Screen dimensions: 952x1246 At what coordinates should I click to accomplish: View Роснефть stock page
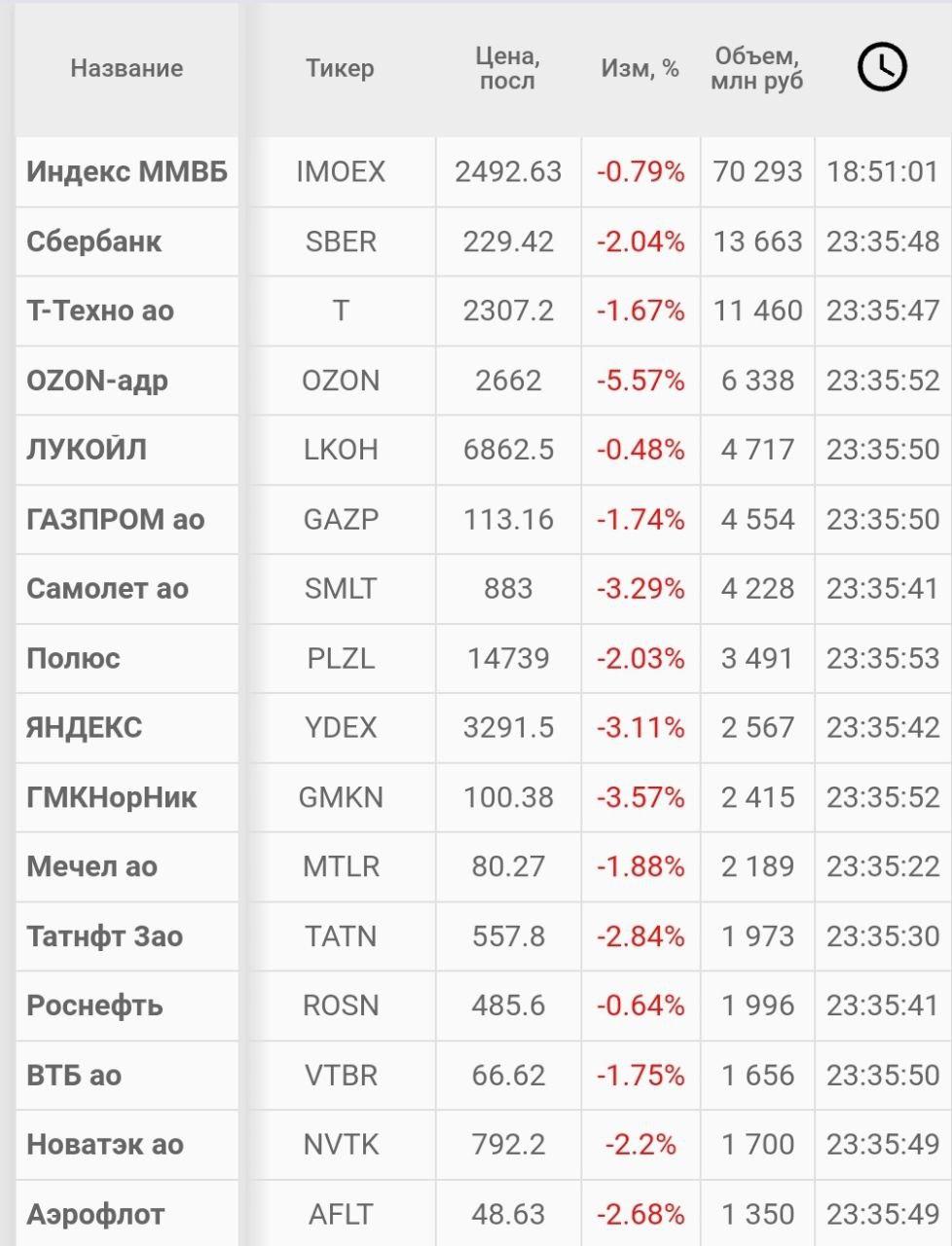[x=94, y=1006]
